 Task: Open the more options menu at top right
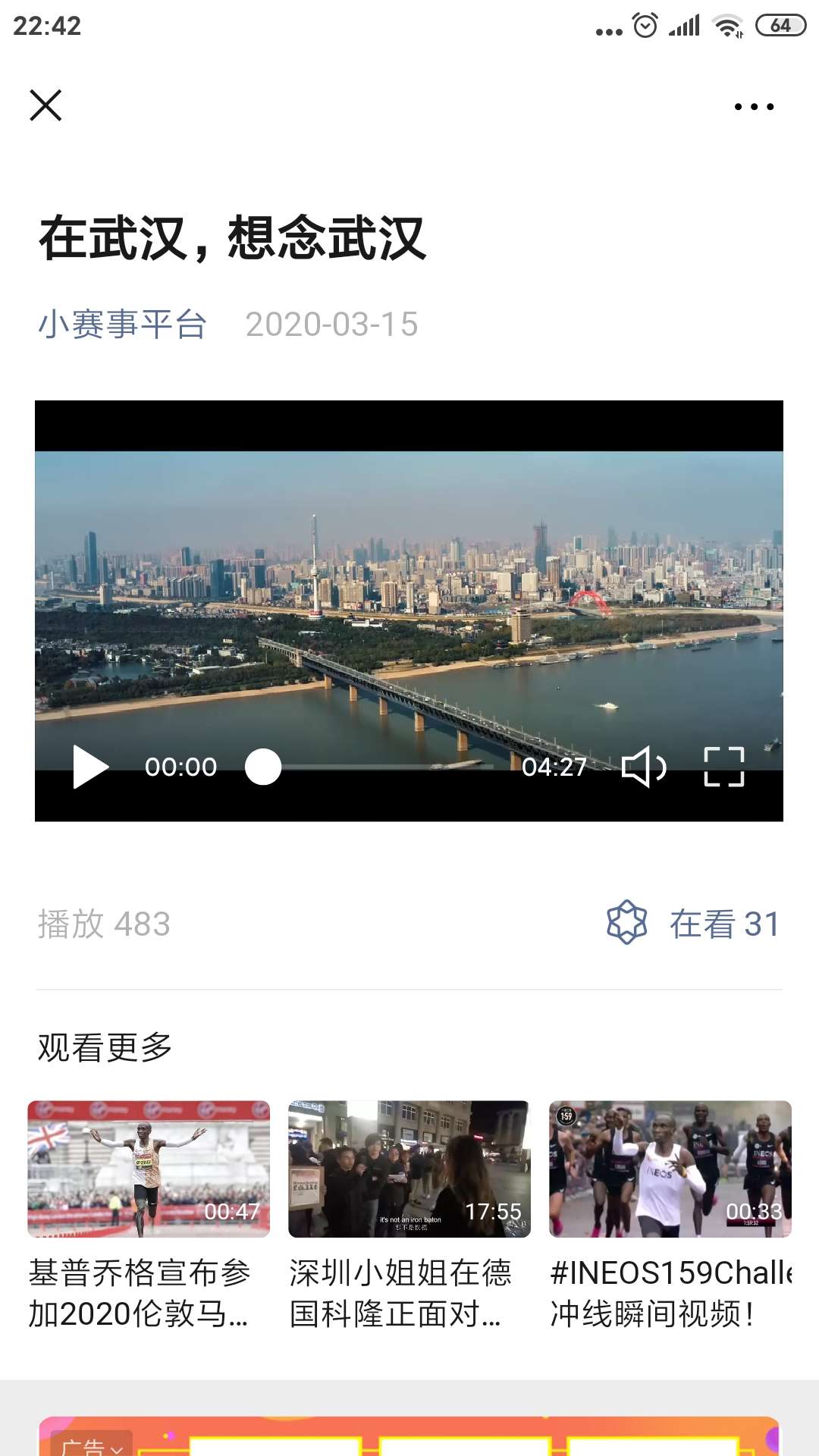click(750, 106)
